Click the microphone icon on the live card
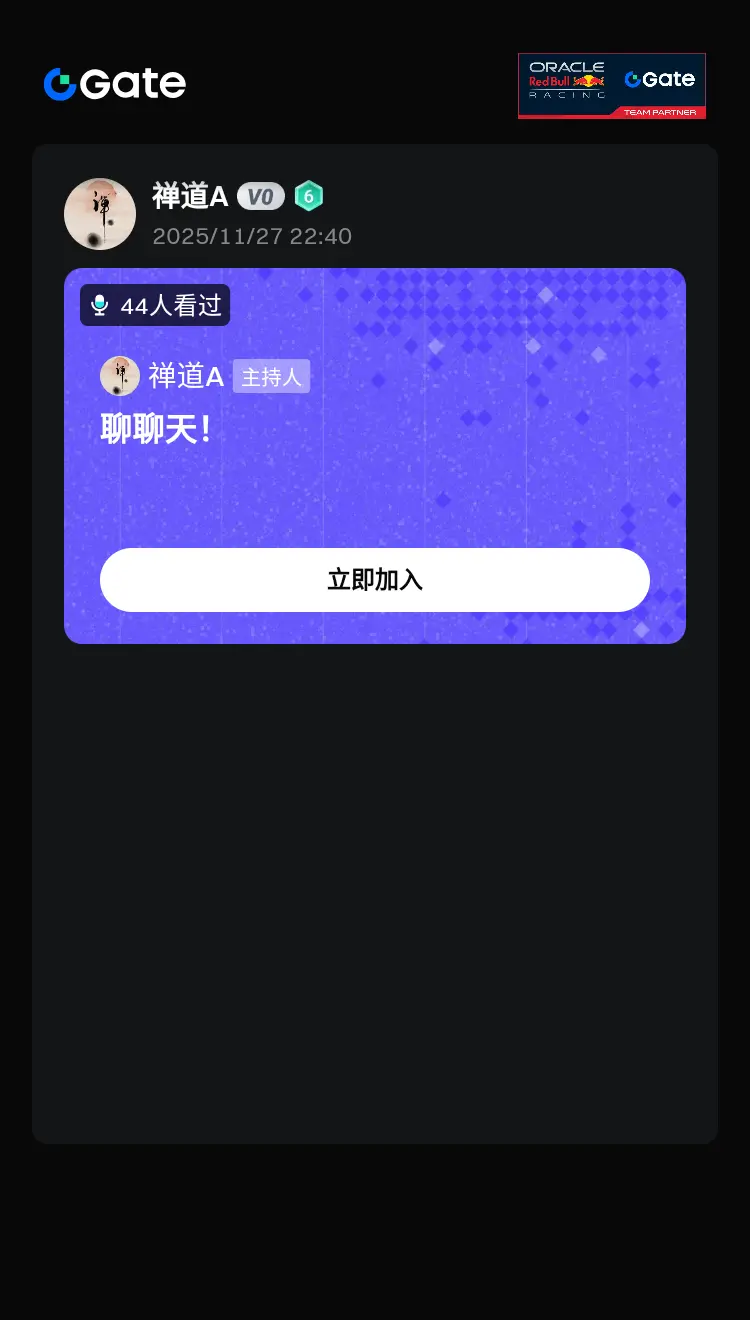The height and width of the screenshot is (1320, 750). (99, 305)
